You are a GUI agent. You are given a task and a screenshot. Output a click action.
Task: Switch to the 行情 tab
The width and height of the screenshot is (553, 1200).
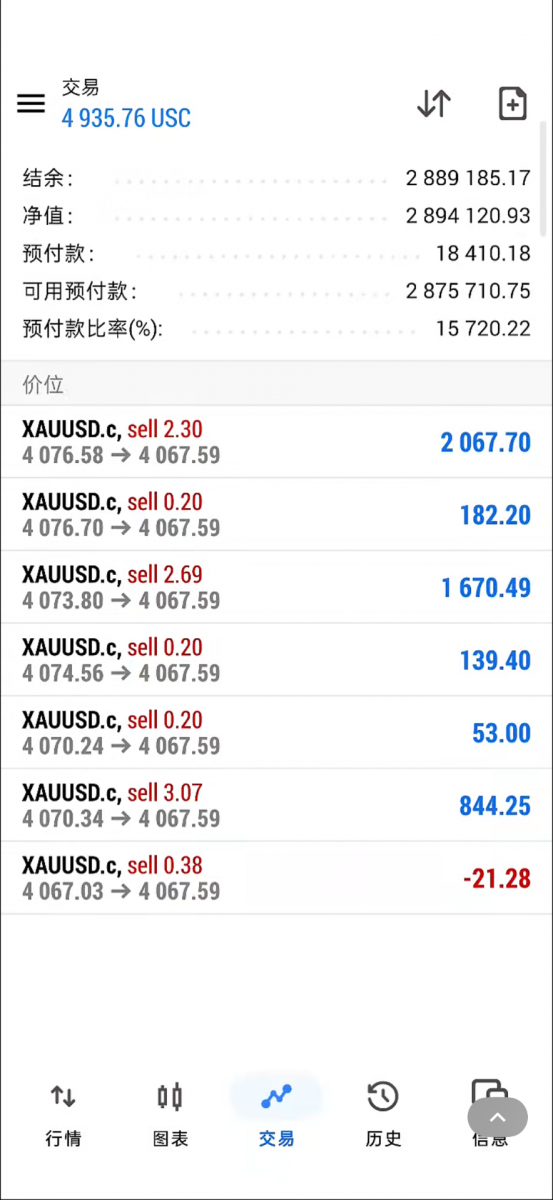coord(63,1114)
